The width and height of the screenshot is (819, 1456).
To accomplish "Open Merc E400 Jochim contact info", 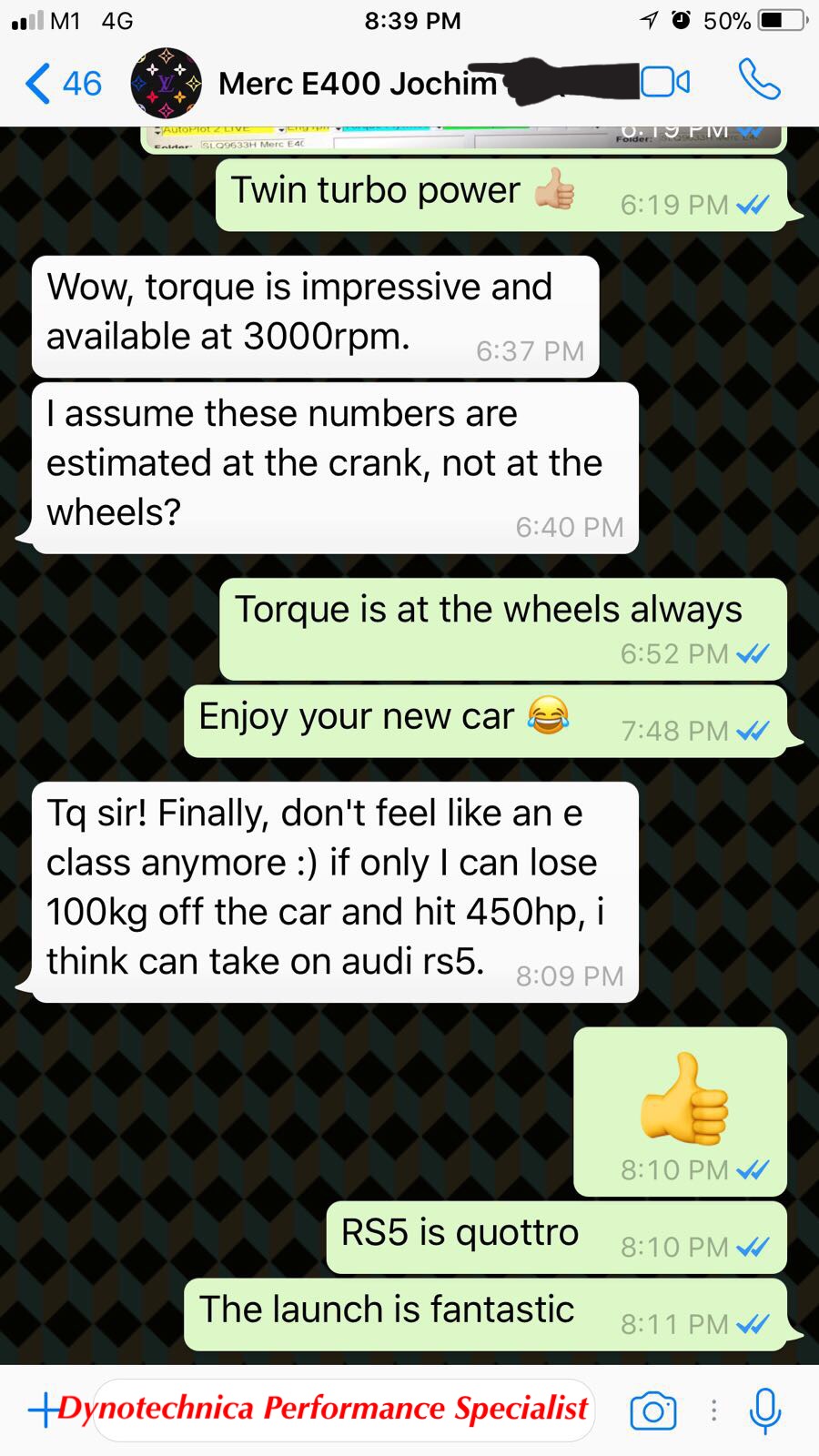I will (x=358, y=84).
